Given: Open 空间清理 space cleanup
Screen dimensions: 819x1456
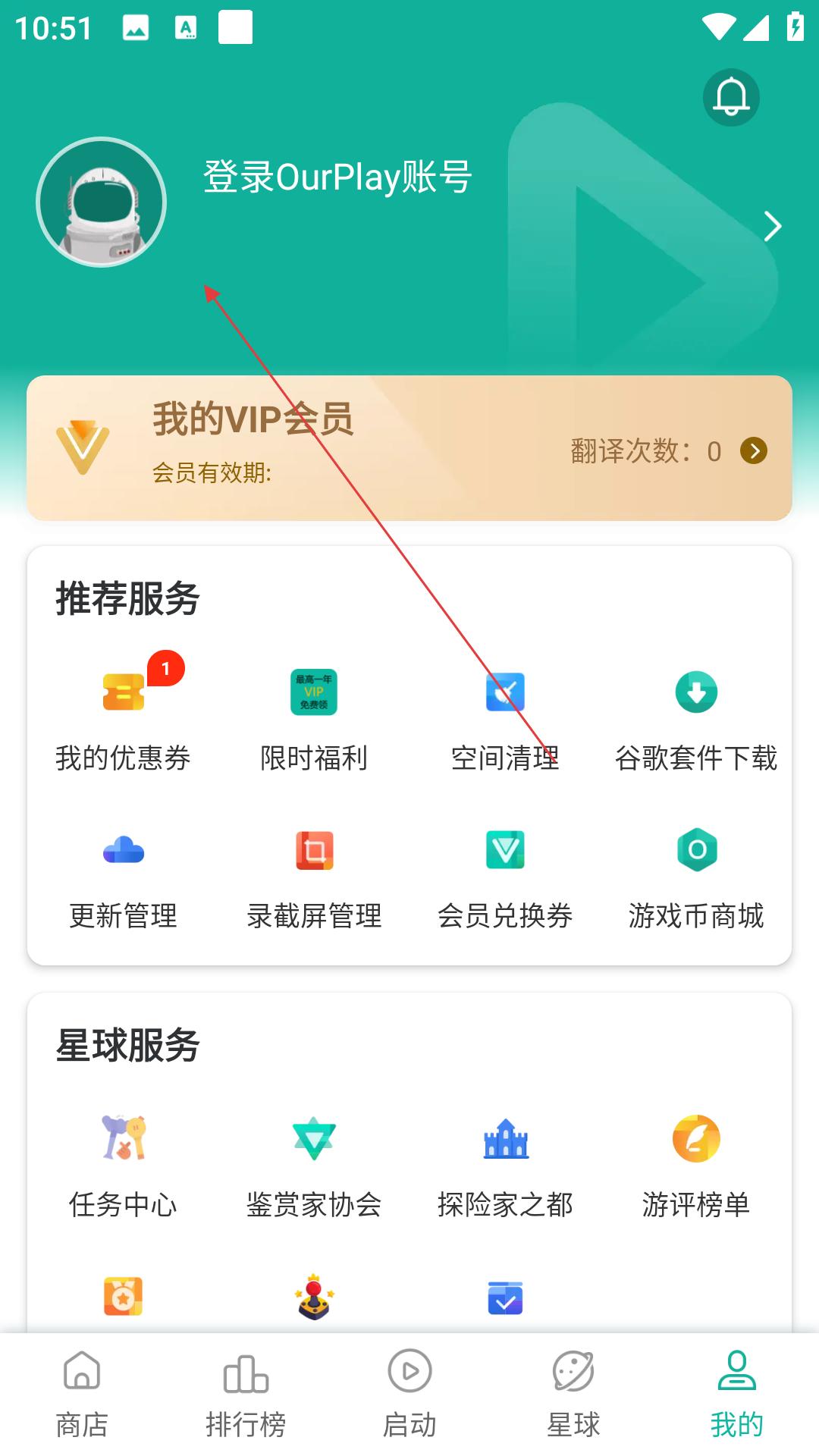Looking at the screenshot, I should coord(505,717).
